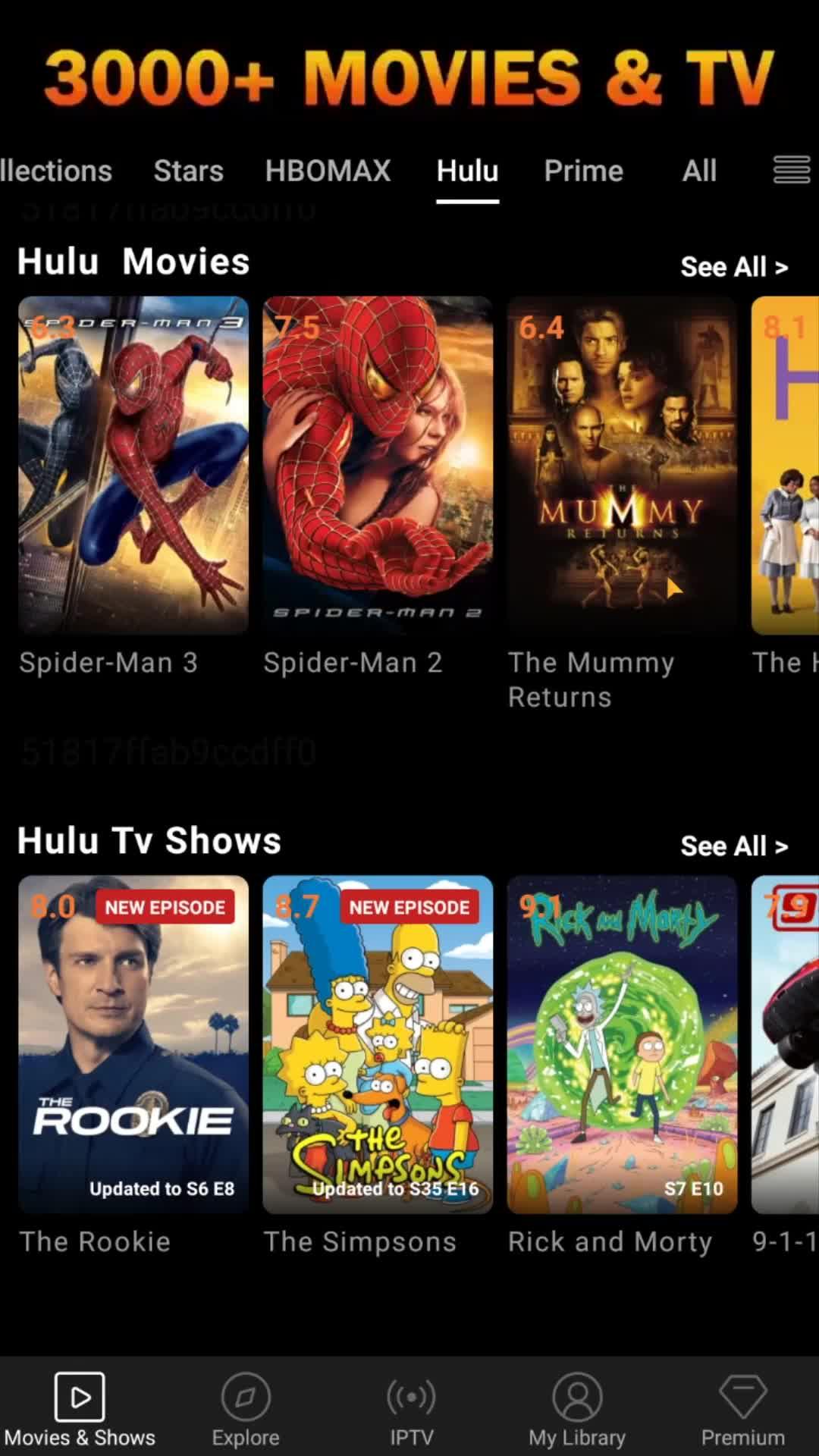Open the category list menu icon
The image size is (819, 1456).
[x=791, y=171]
